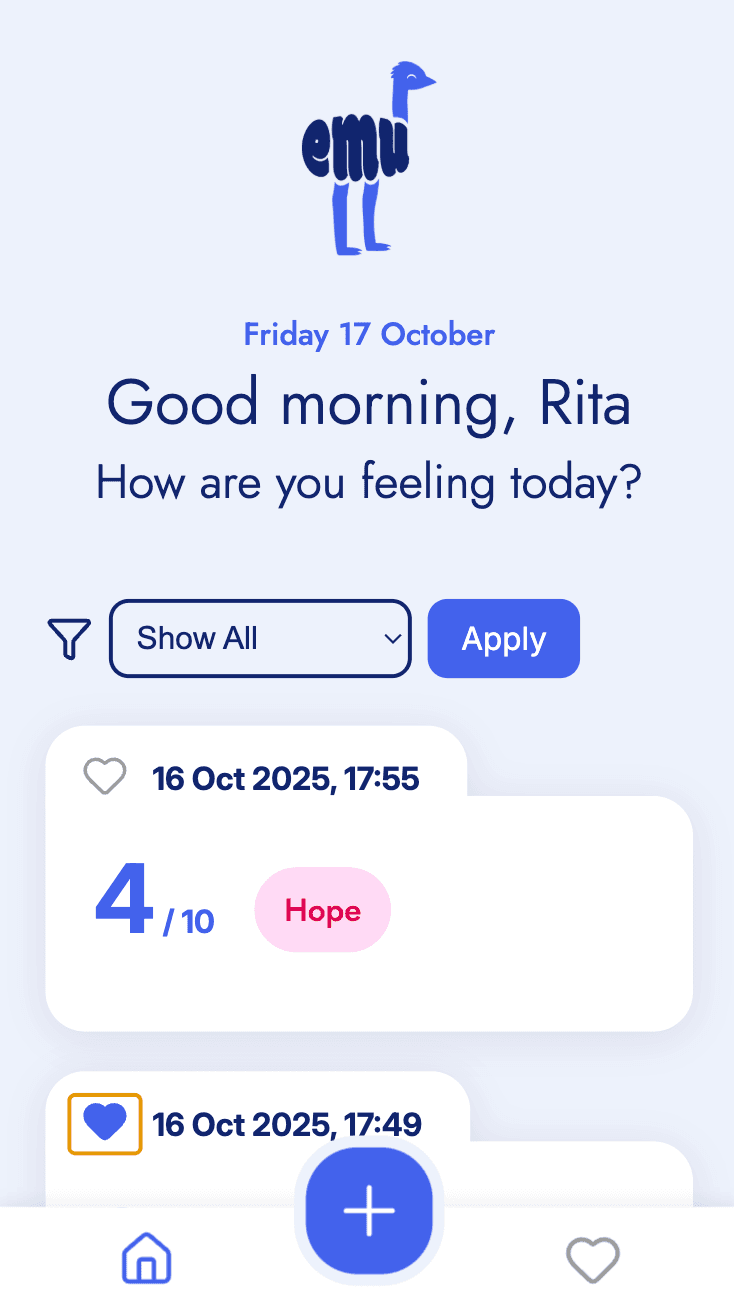Tap the home icon in bottom navigation
734x1314 pixels.
[x=146, y=1260]
